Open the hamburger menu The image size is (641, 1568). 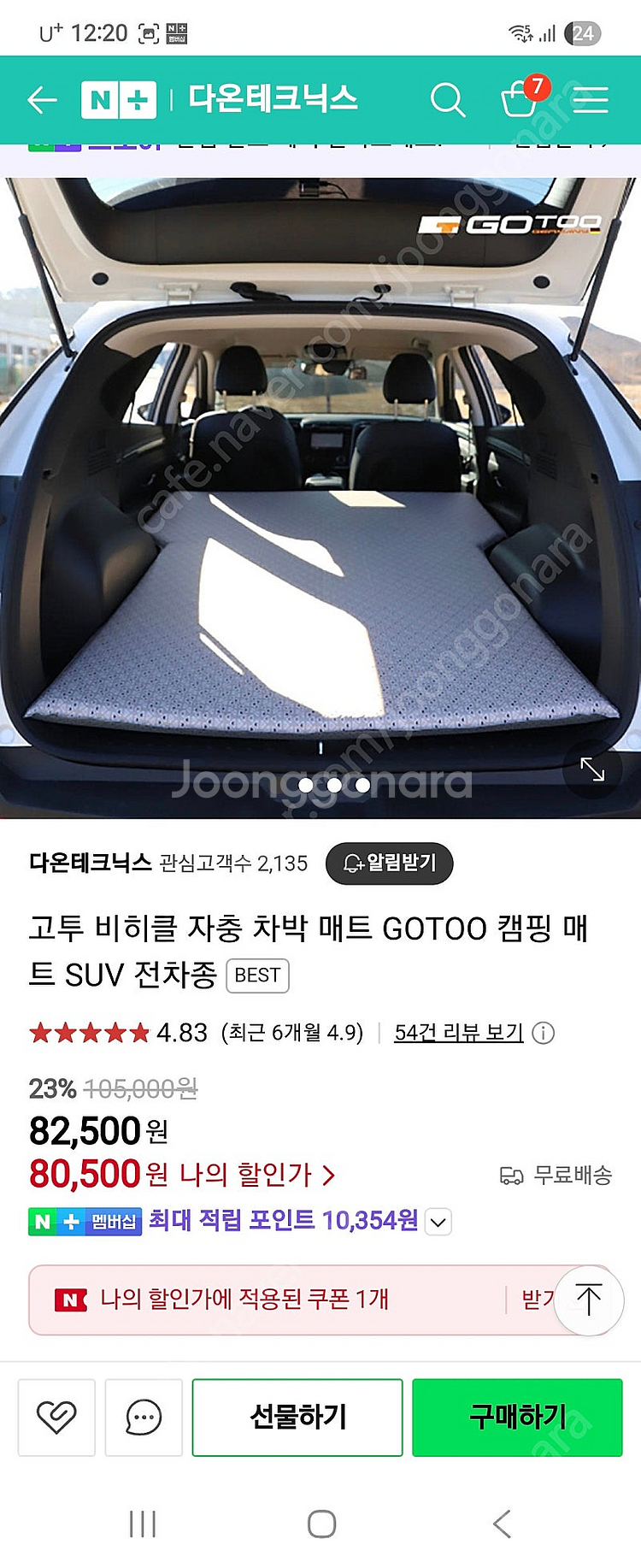coord(591,100)
